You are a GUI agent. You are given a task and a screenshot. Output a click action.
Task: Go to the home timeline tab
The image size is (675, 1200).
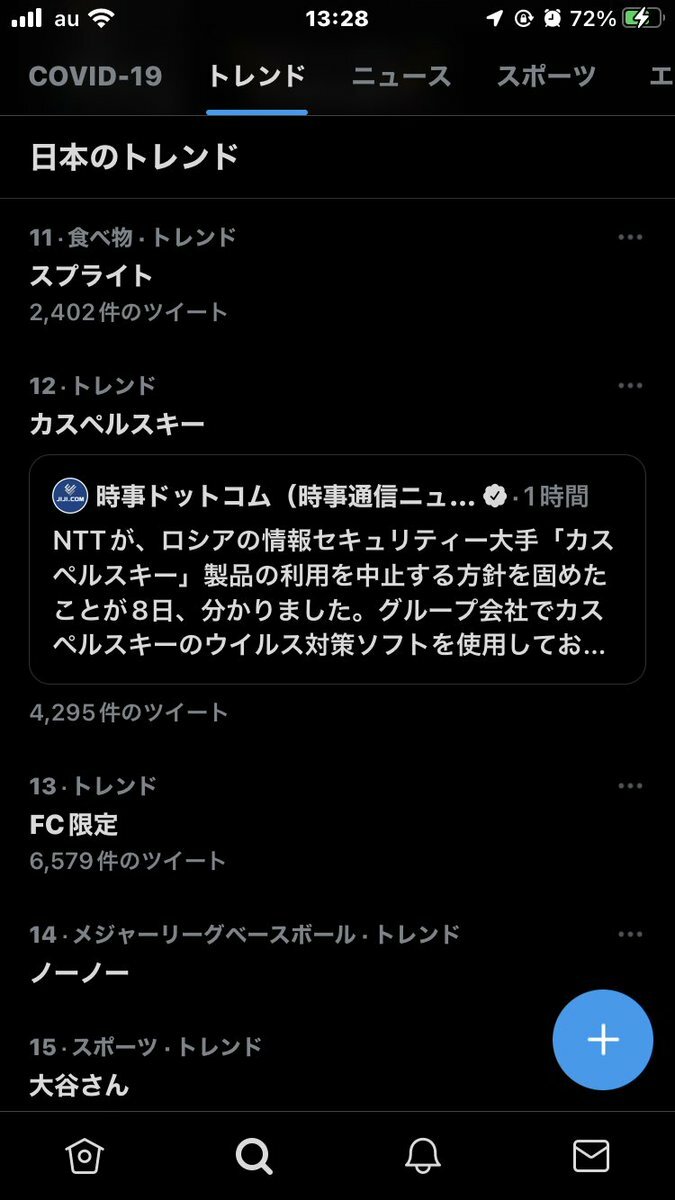(x=85, y=1156)
